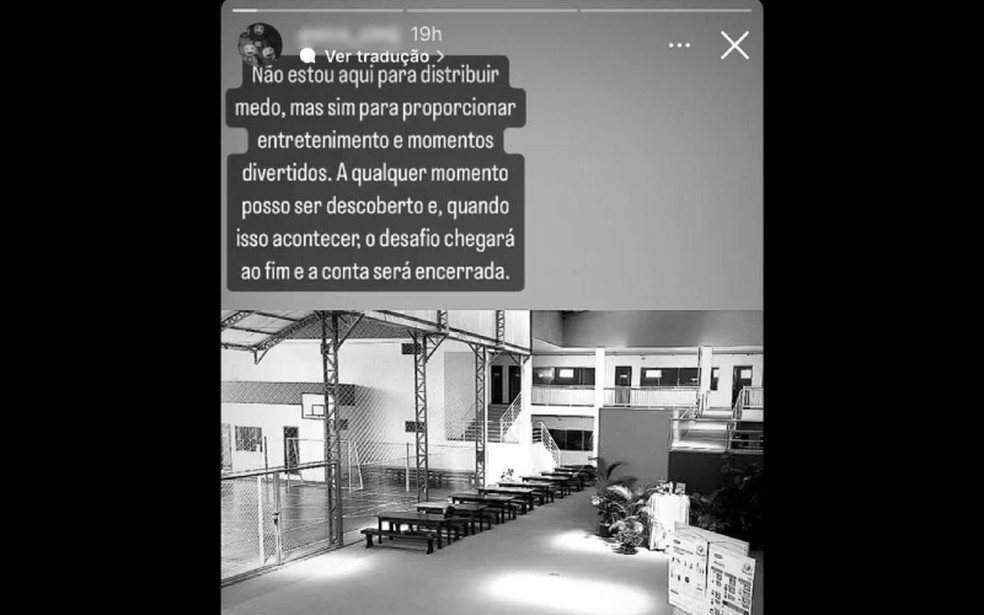Tap Ver tradução to translate the story
The image size is (984, 615).
pos(377,57)
